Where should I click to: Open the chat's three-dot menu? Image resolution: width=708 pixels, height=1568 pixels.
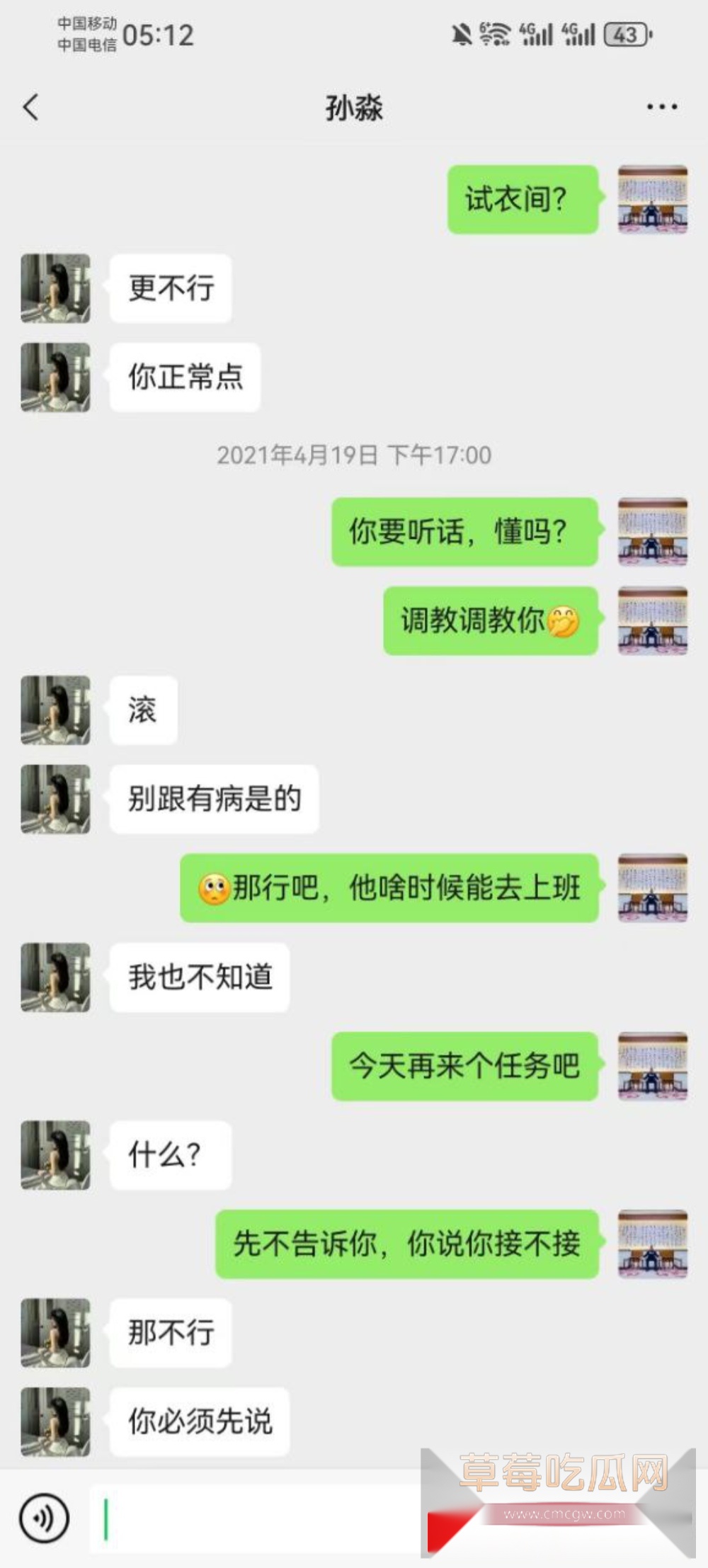(661, 108)
